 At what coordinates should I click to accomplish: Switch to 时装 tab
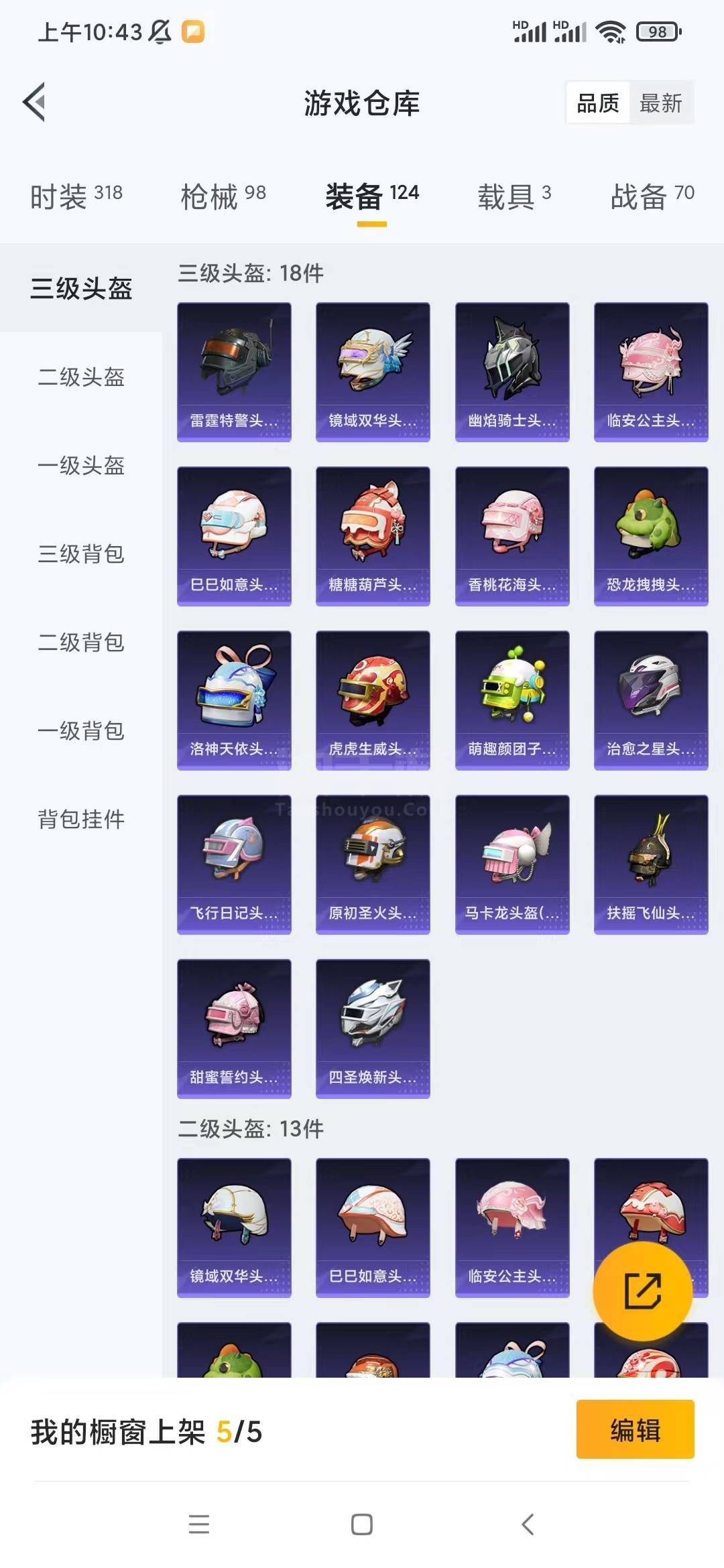[x=76, y=196]
